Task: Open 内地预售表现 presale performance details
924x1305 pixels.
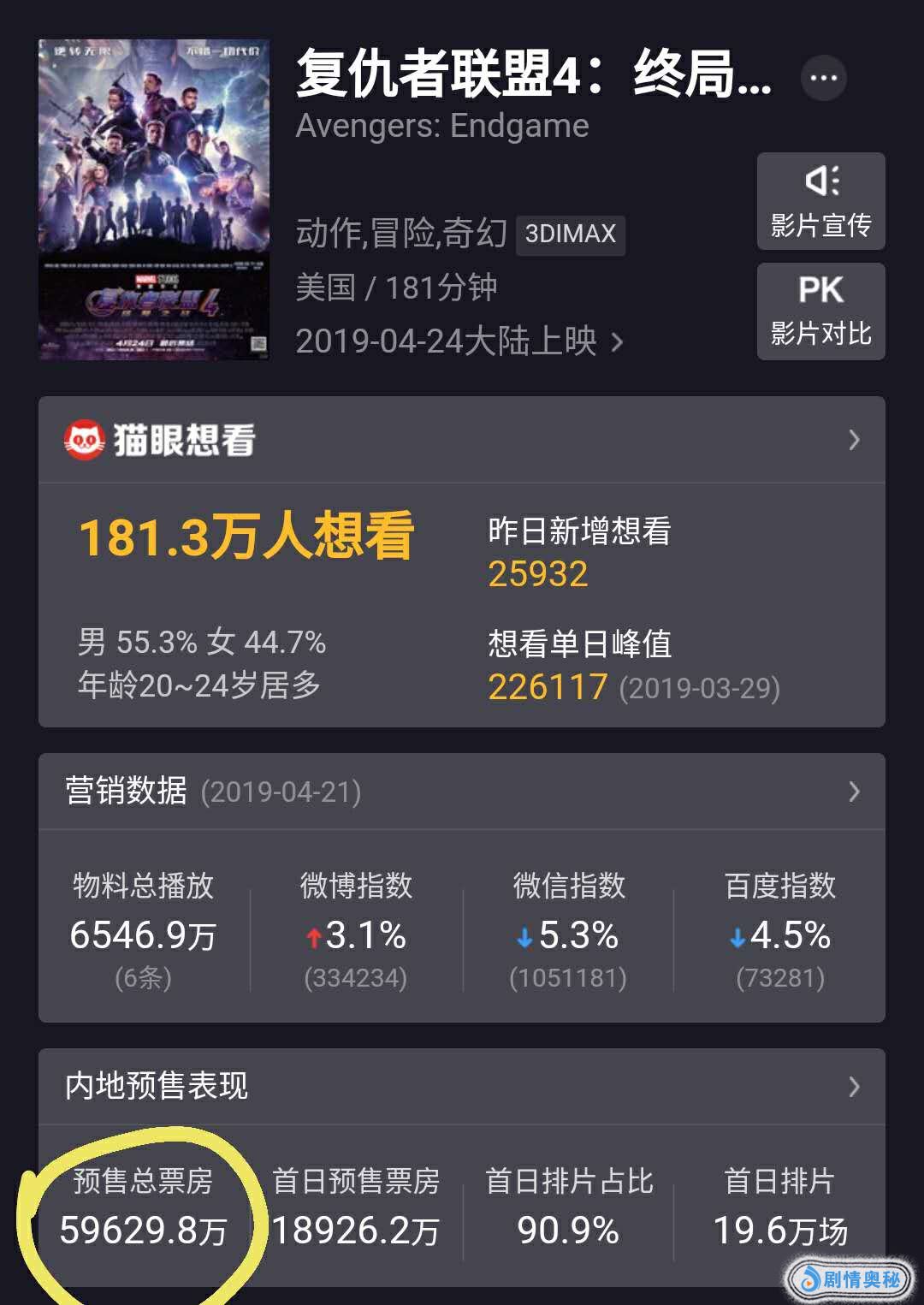Action: pos(462,1087)
